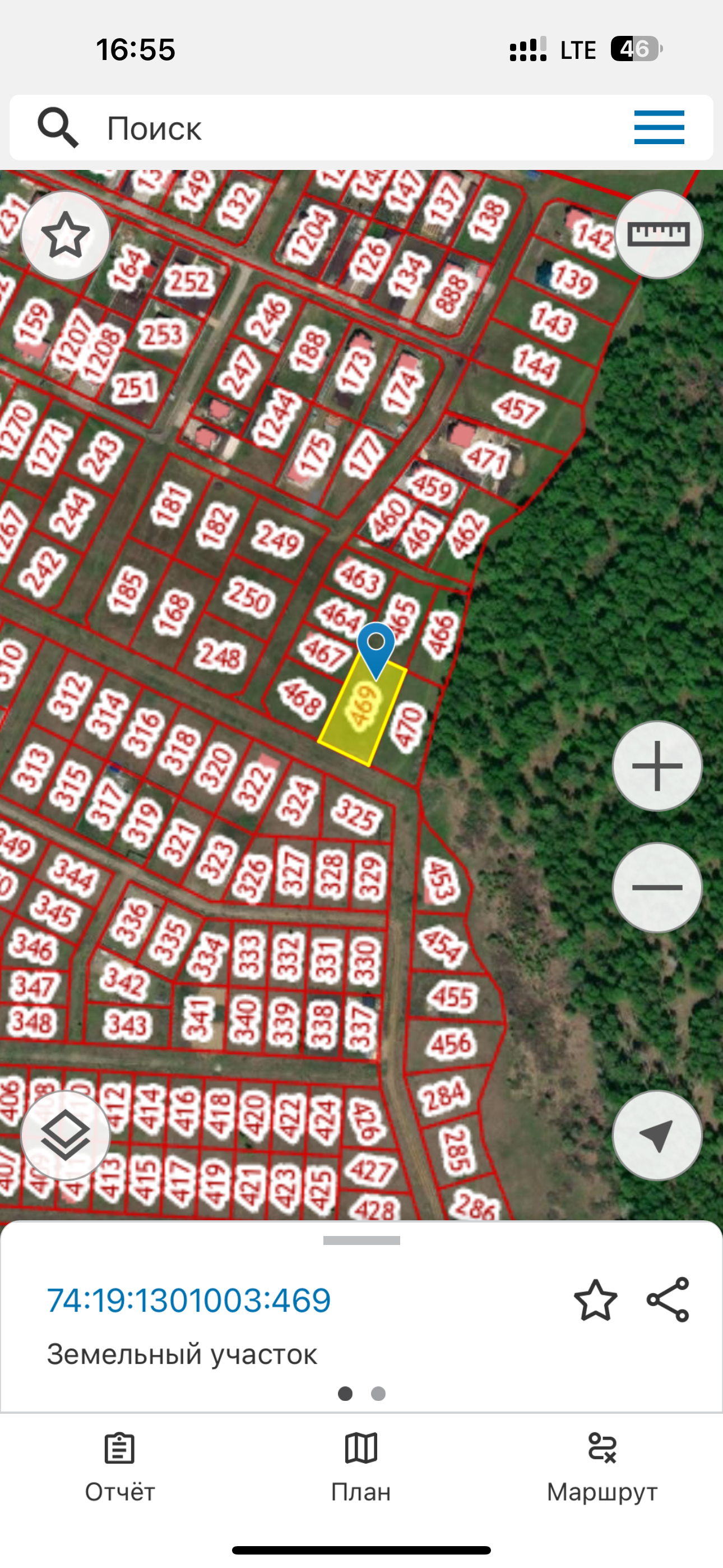
Task: Center map on my location
Action: pos(657,1135)
